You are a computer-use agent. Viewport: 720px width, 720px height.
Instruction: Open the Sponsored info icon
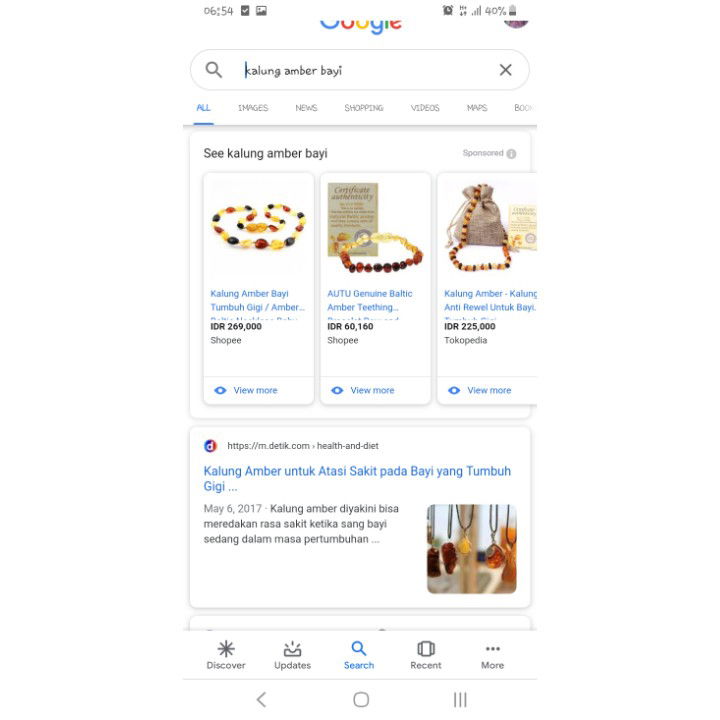click(x=511, y=154)
